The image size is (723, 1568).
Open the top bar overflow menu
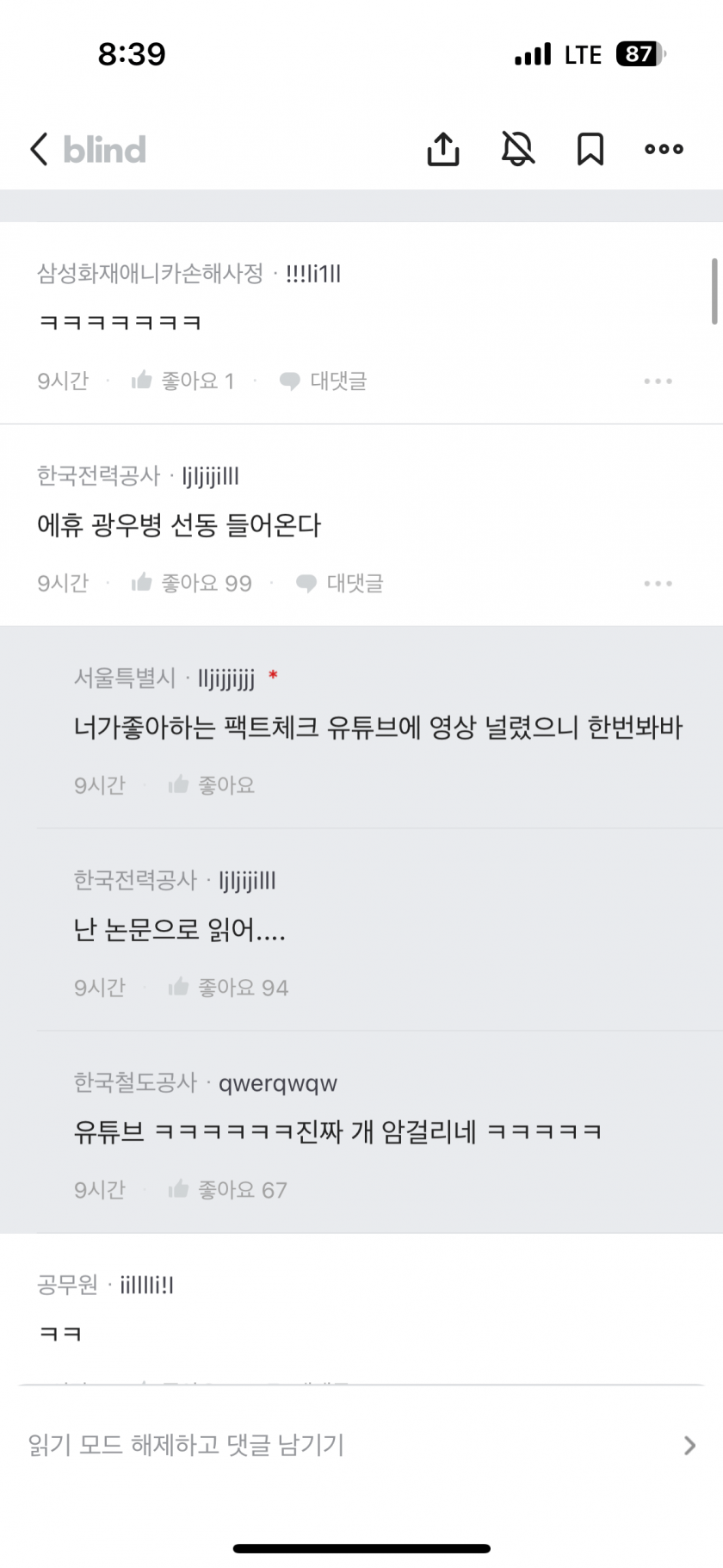(664, 149)
